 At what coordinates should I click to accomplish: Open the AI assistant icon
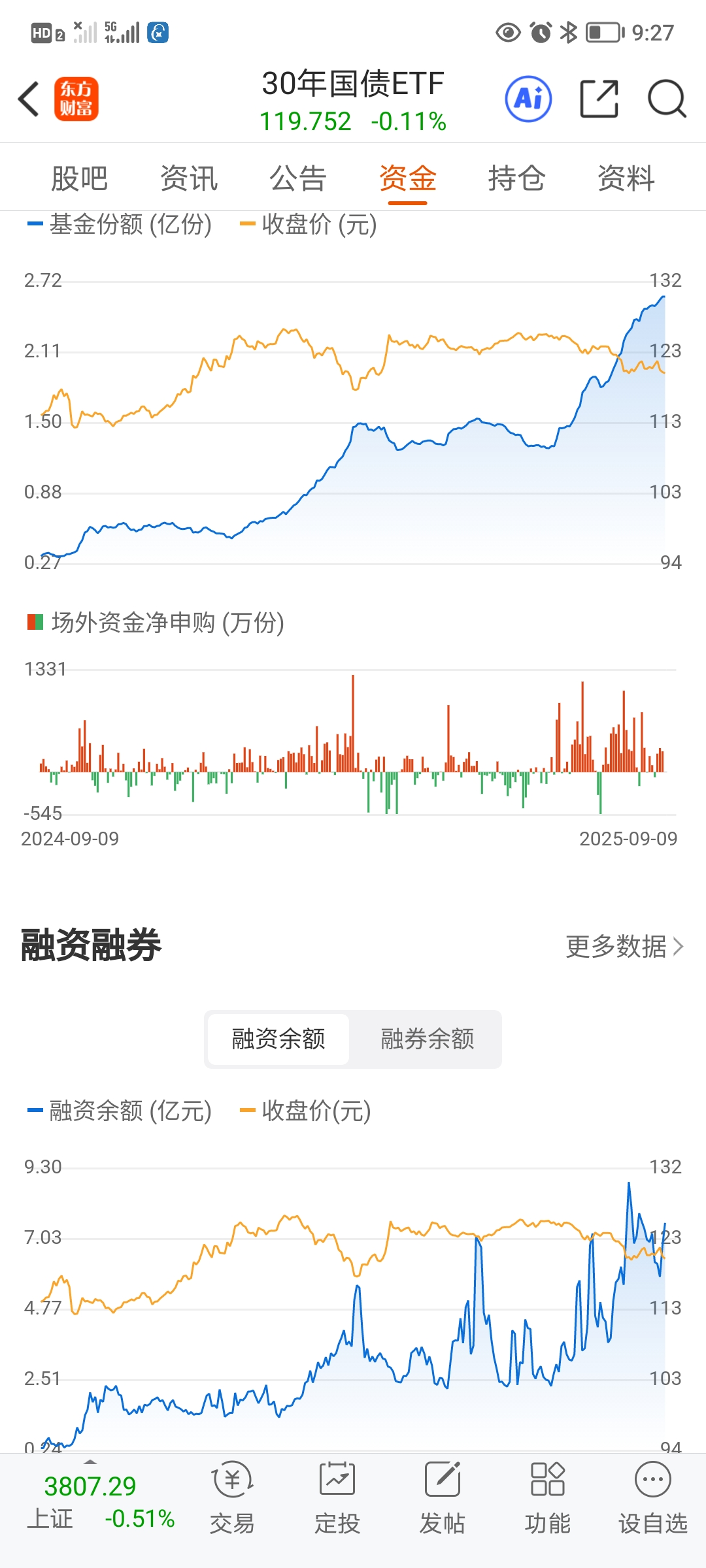click(x=528, y=99)
